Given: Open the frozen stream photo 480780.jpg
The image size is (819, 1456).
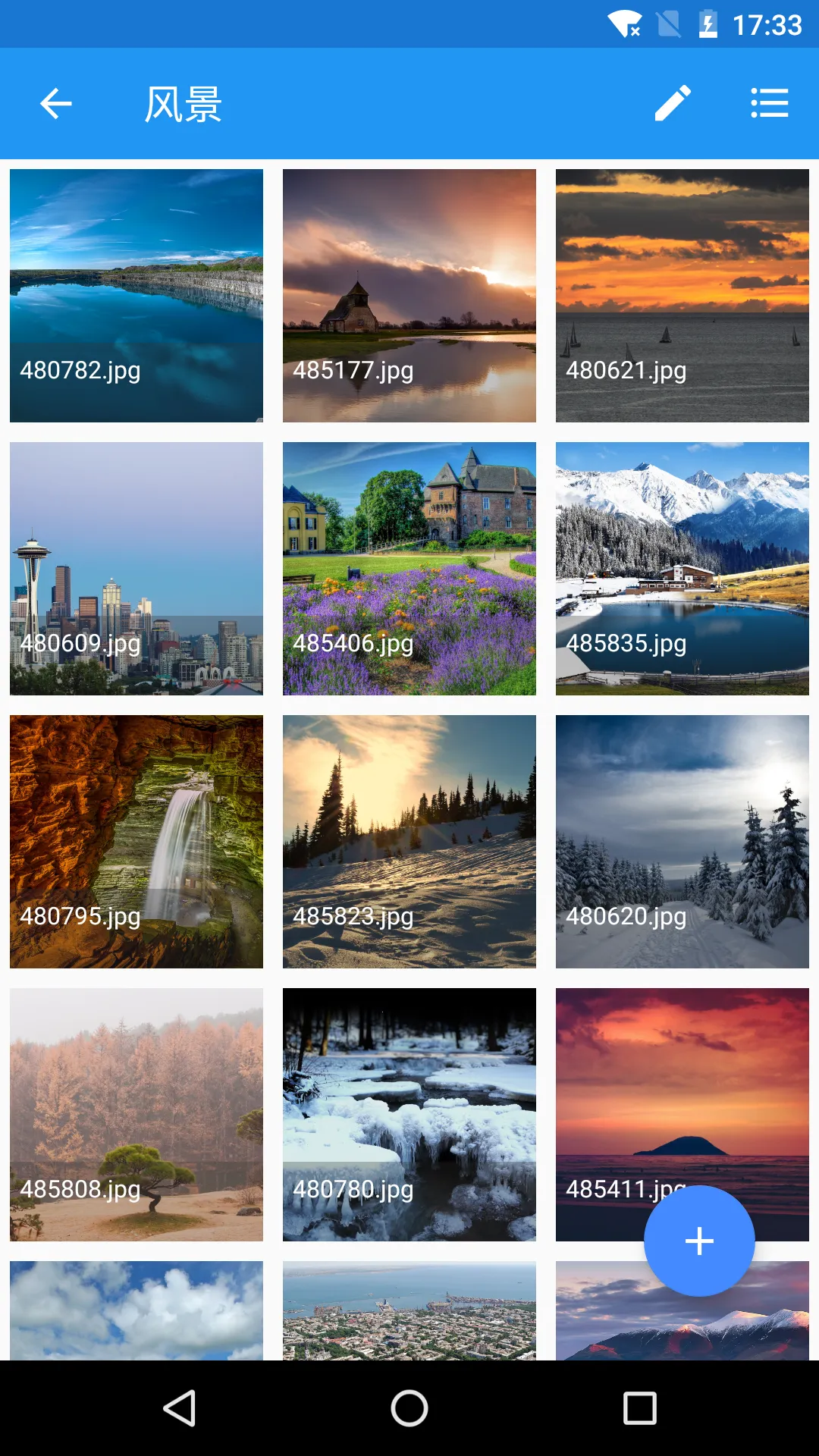Looking at the screenshot, I should [x=409, y=1114].
